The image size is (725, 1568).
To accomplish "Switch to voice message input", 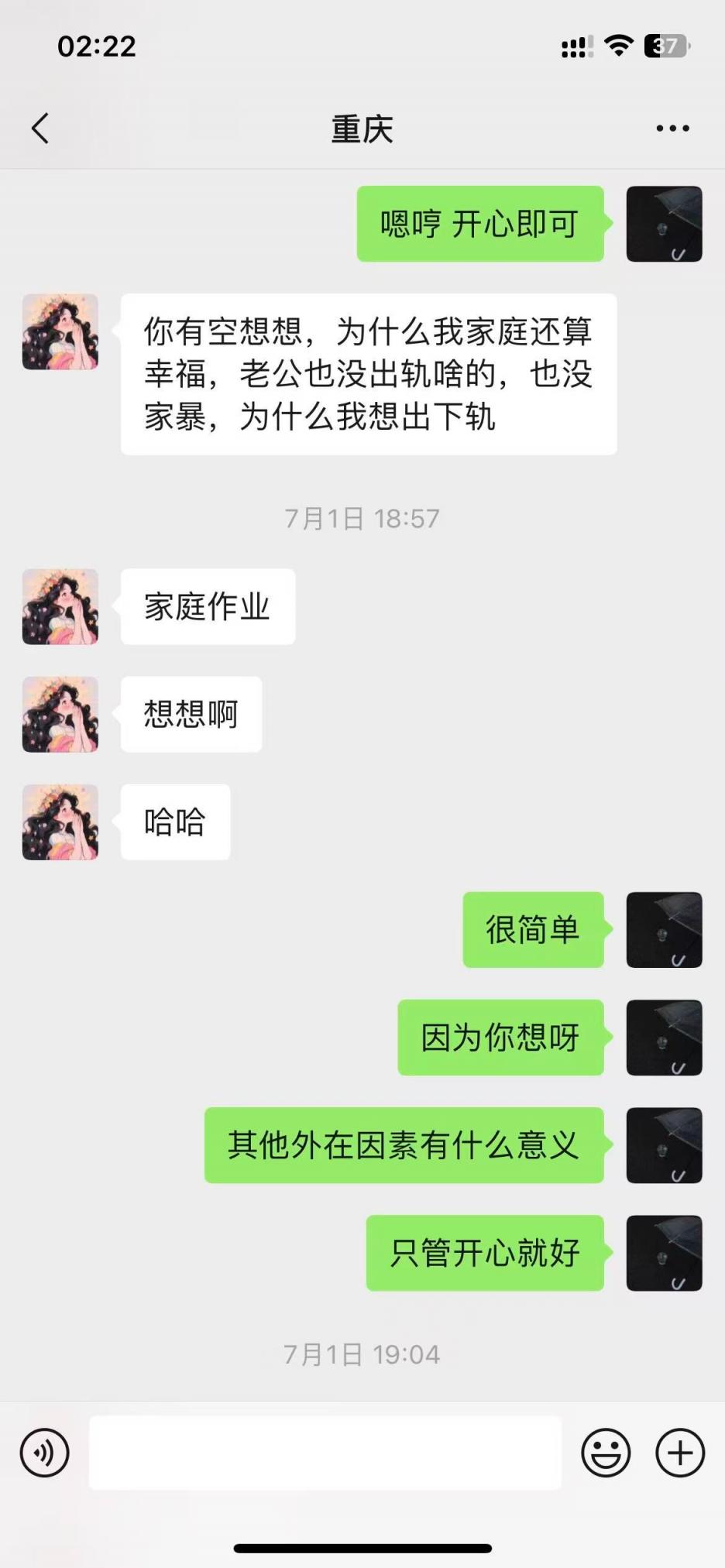I will click(x=45, y=1453).
